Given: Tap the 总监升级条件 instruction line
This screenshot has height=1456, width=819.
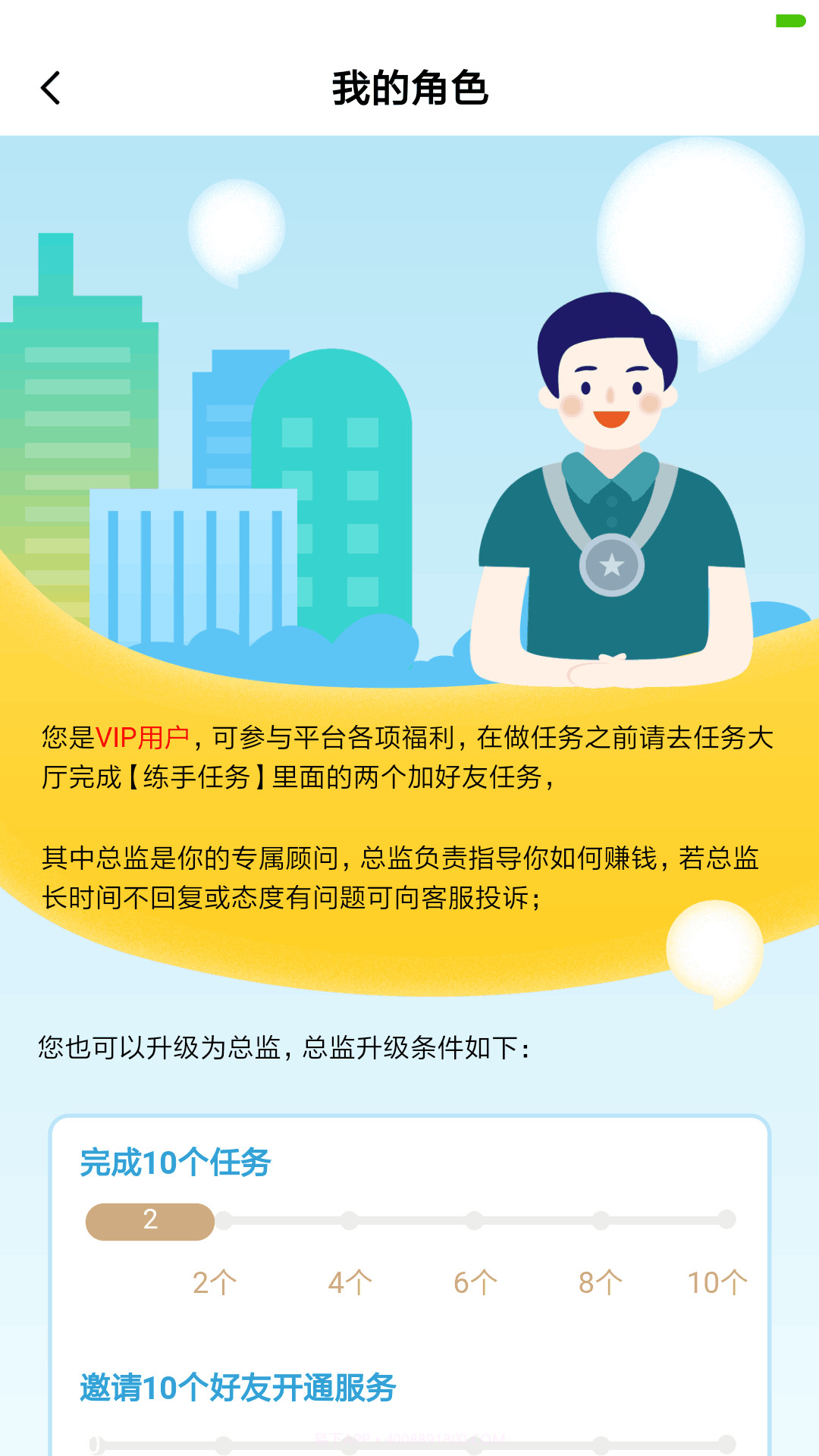Looking at the screenshot, I should tap(284, 1046).
